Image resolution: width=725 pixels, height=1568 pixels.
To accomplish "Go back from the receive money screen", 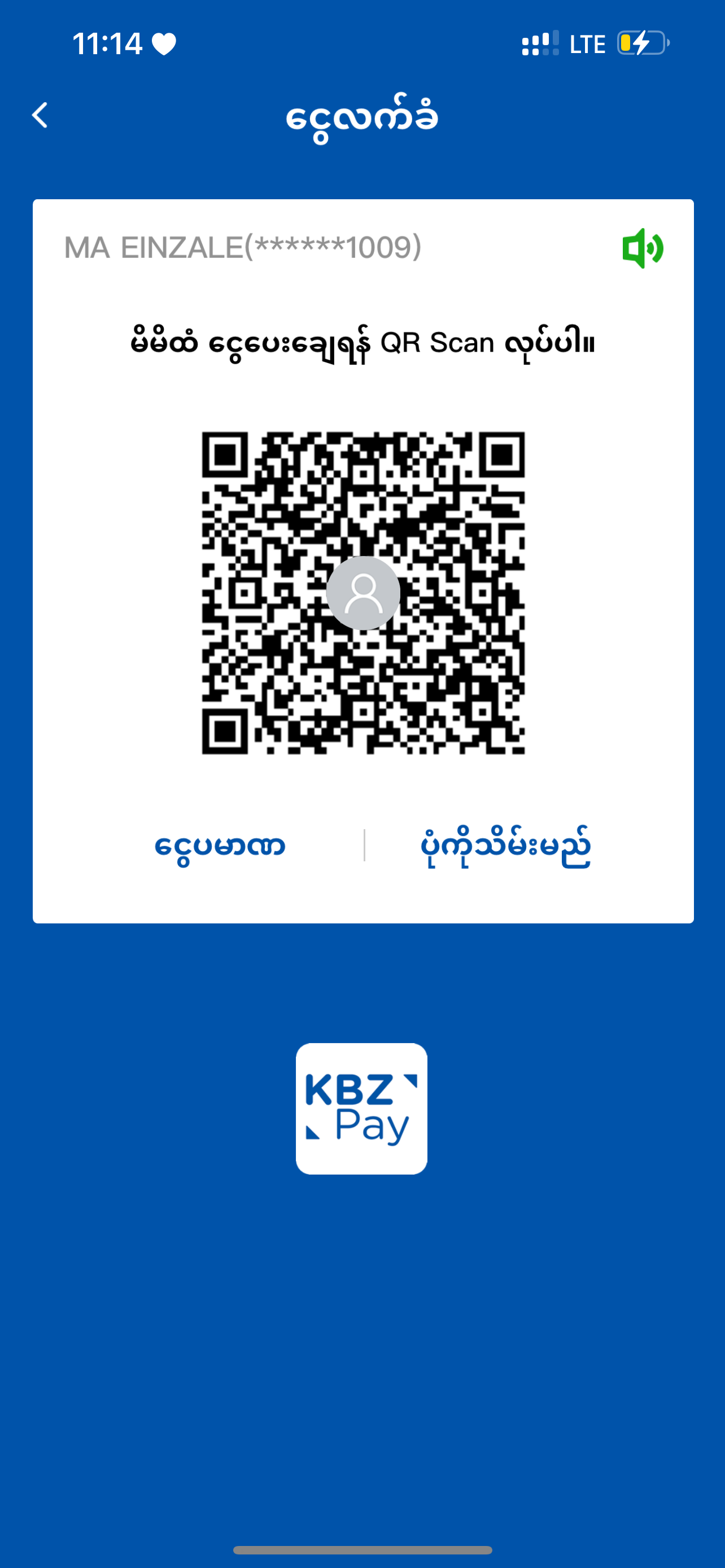I will (40, 115).
